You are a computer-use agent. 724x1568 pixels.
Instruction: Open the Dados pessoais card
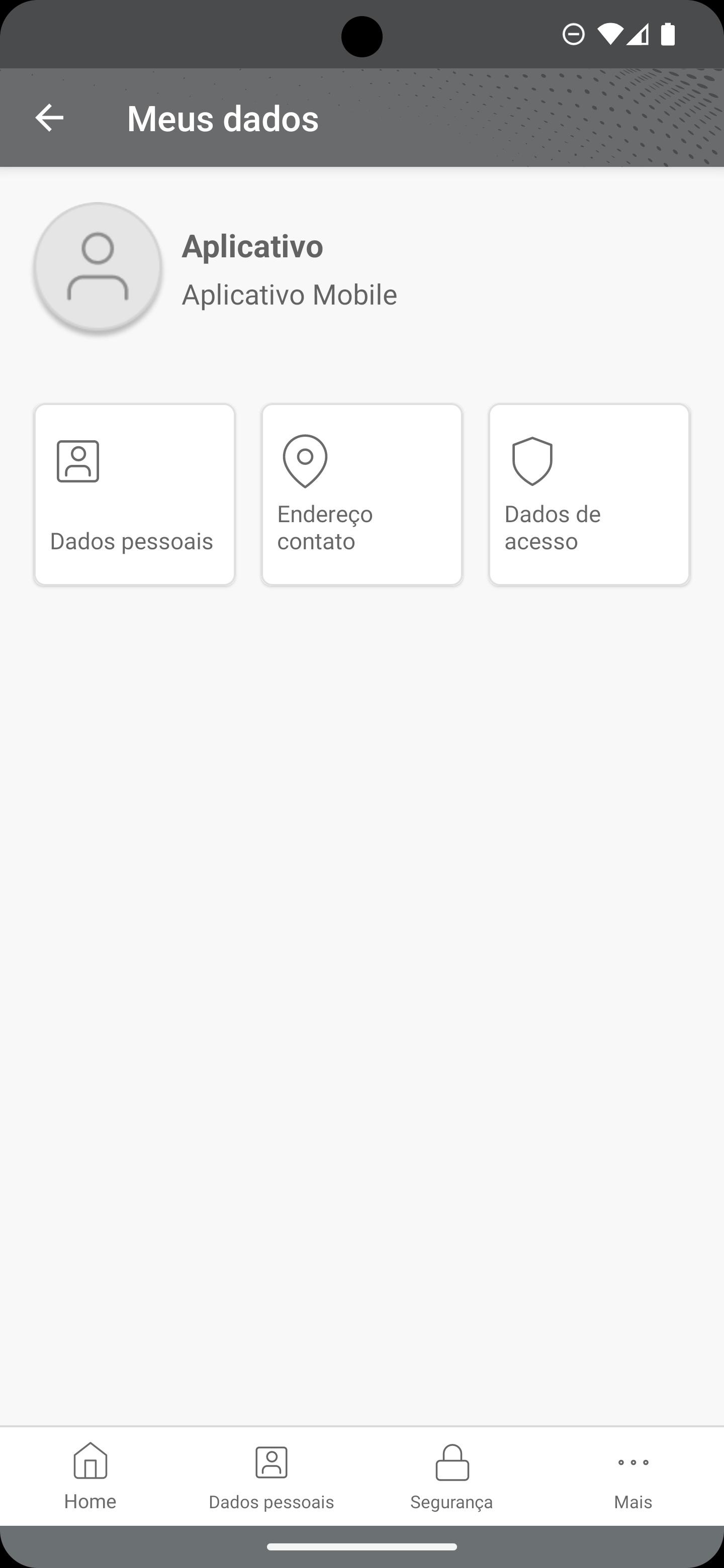[x=135, y=494]
